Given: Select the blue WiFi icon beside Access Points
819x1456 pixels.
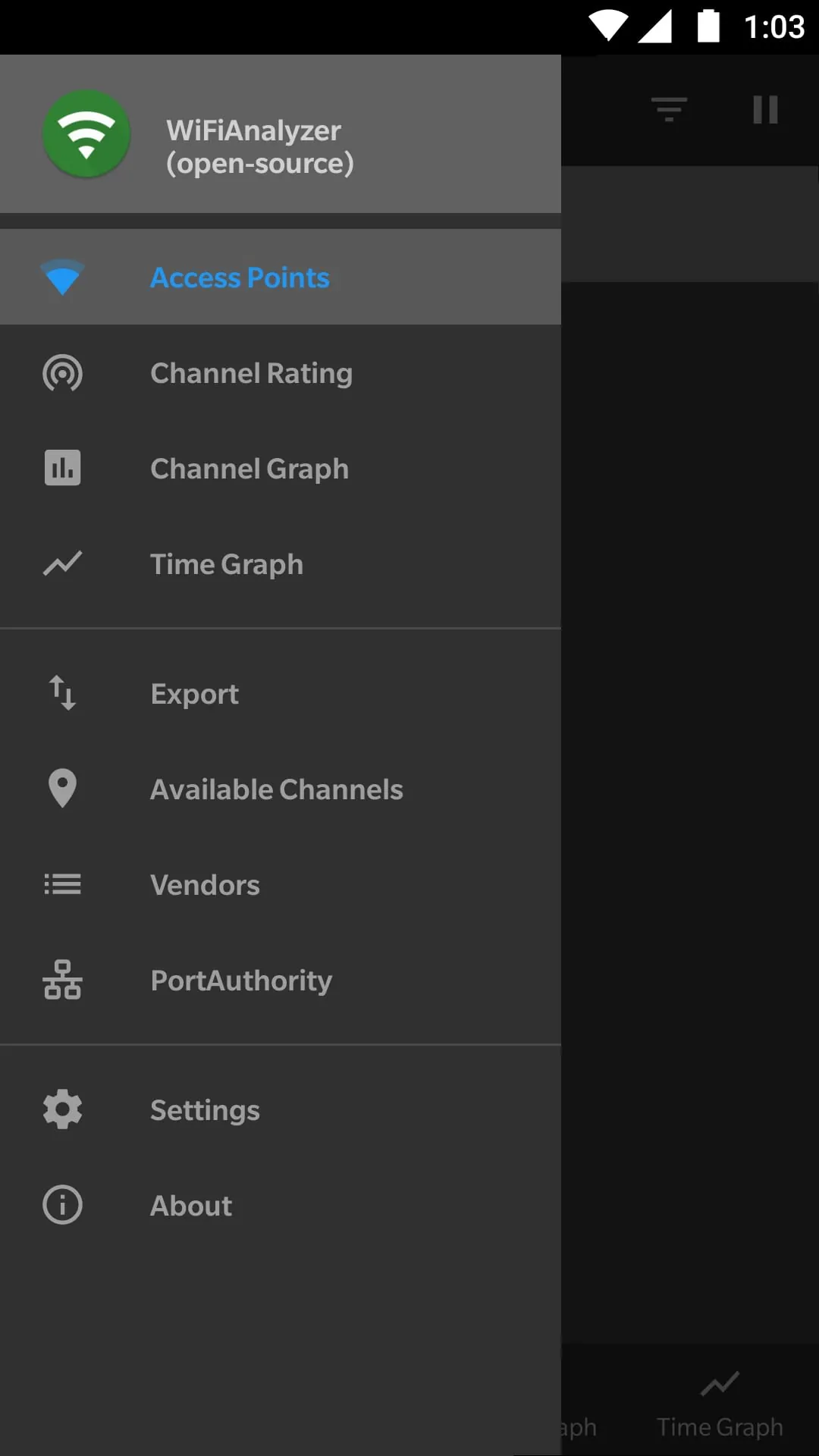Looking at the screenshot, I should (61, 277).
